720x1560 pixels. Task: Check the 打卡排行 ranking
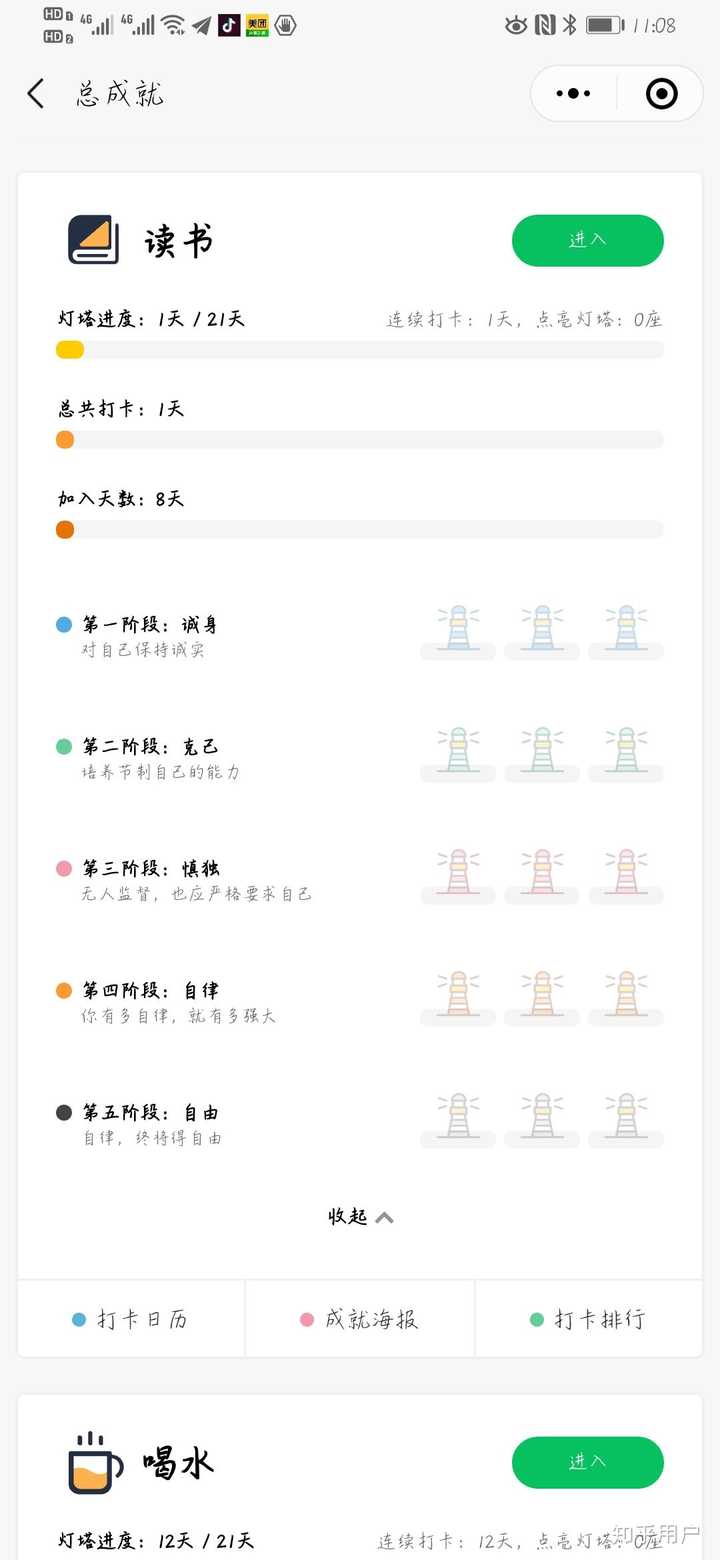click(588, 1319)
